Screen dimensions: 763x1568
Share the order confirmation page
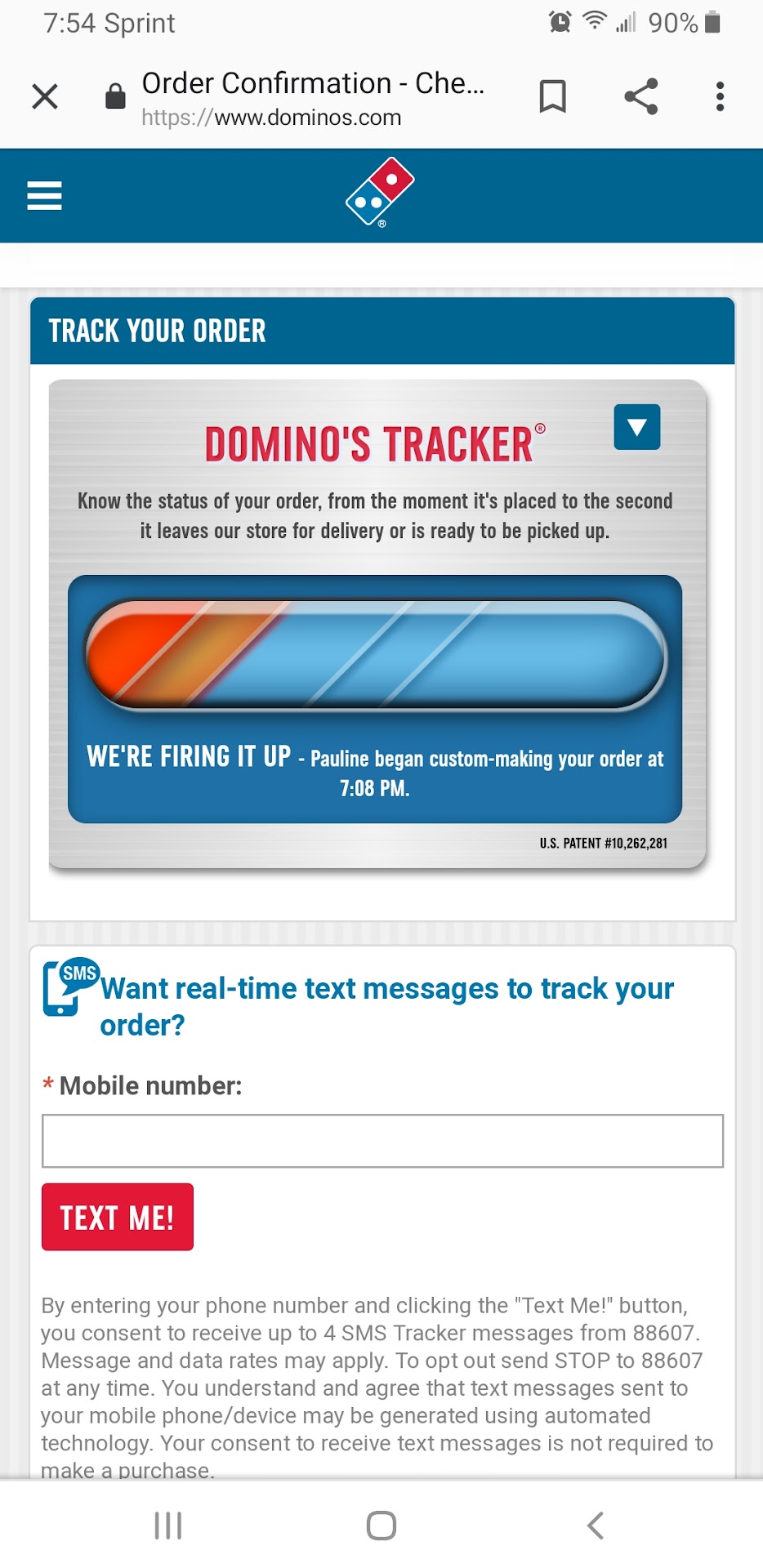click(x=641, y=96)
